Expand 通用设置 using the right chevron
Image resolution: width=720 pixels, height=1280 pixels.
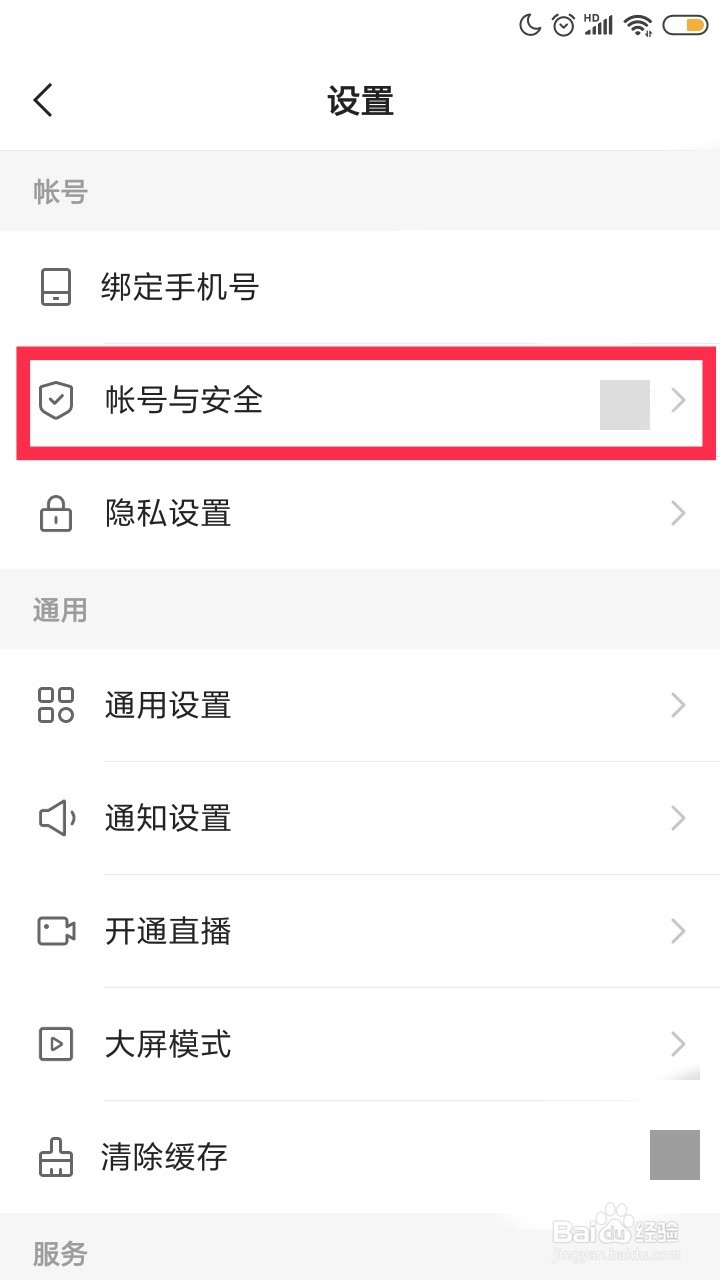tap(678, 705)
